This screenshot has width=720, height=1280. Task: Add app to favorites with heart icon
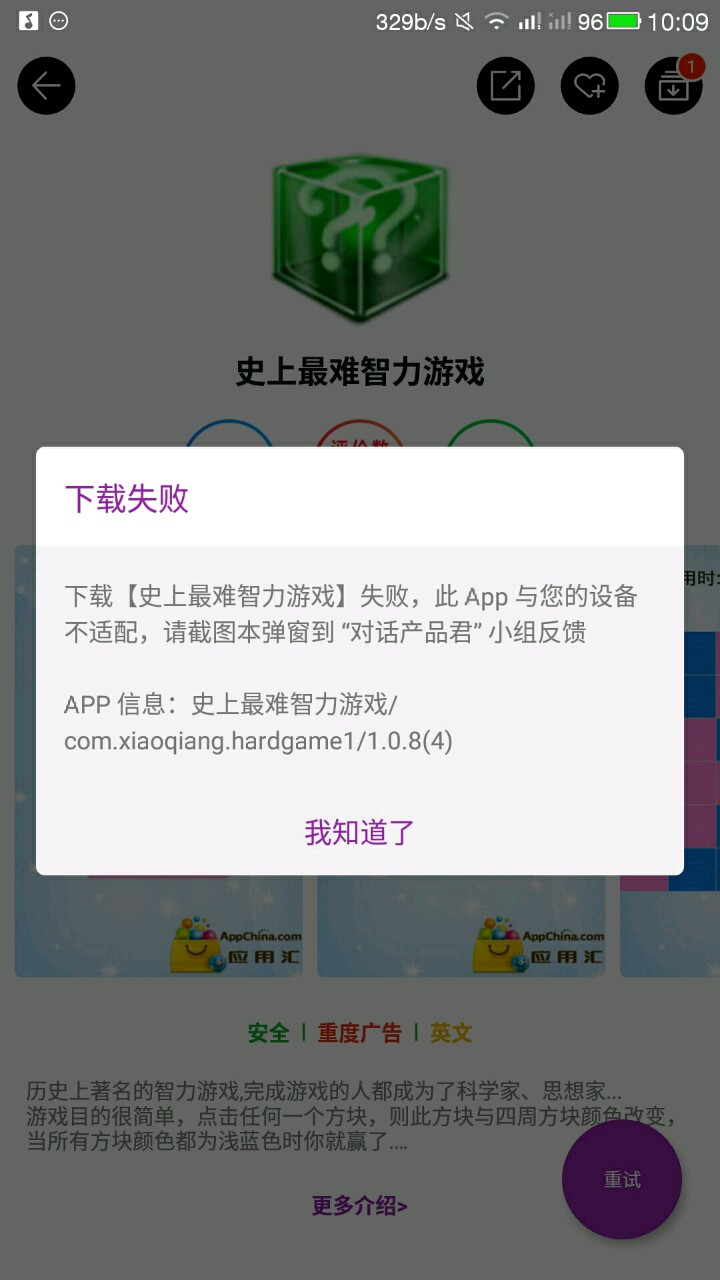tap(589, 86)
